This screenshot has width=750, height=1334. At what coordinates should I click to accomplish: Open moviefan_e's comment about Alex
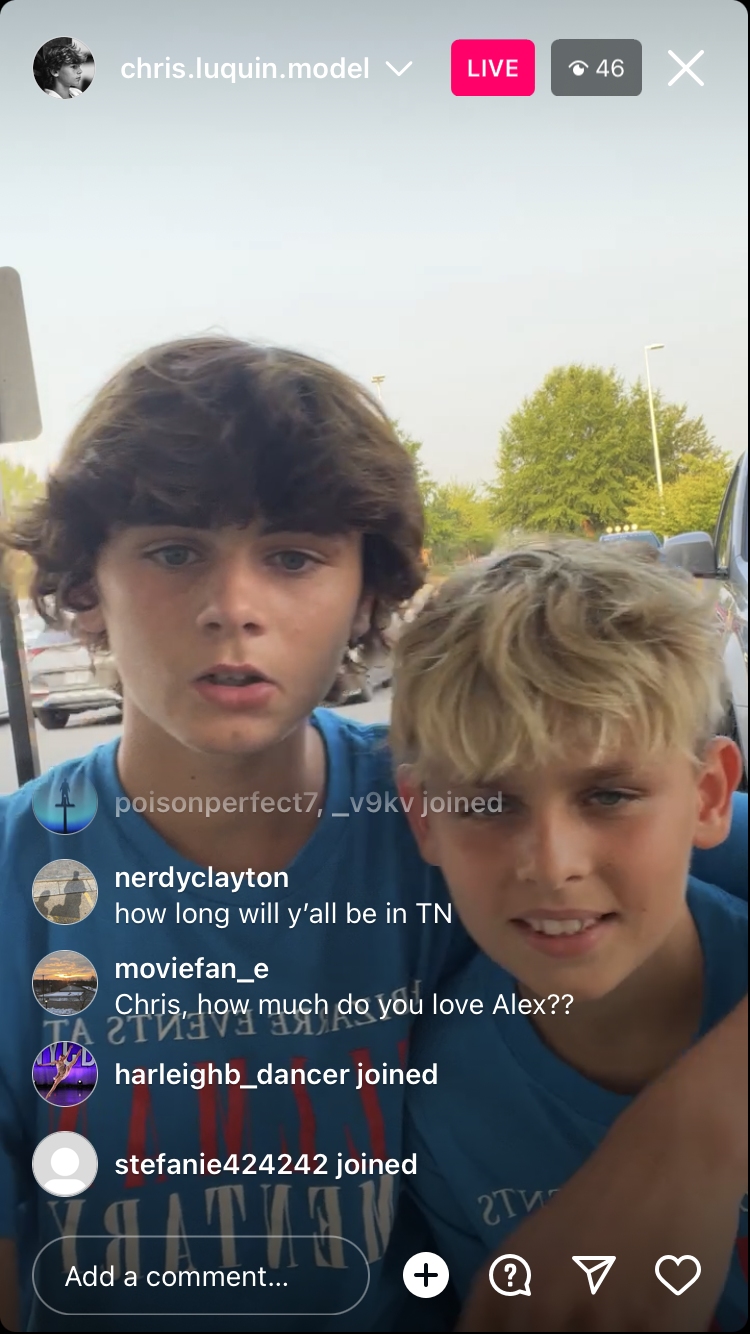(344, 986)
